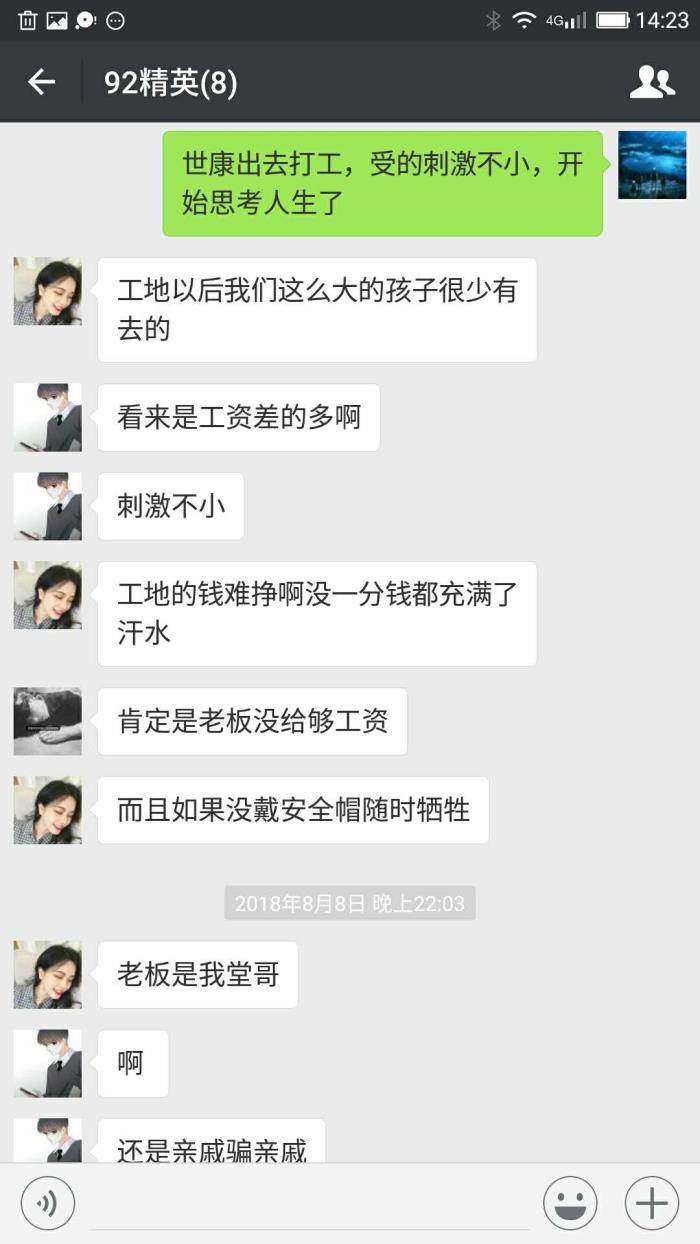Tap the message text field

(310, 1203)
